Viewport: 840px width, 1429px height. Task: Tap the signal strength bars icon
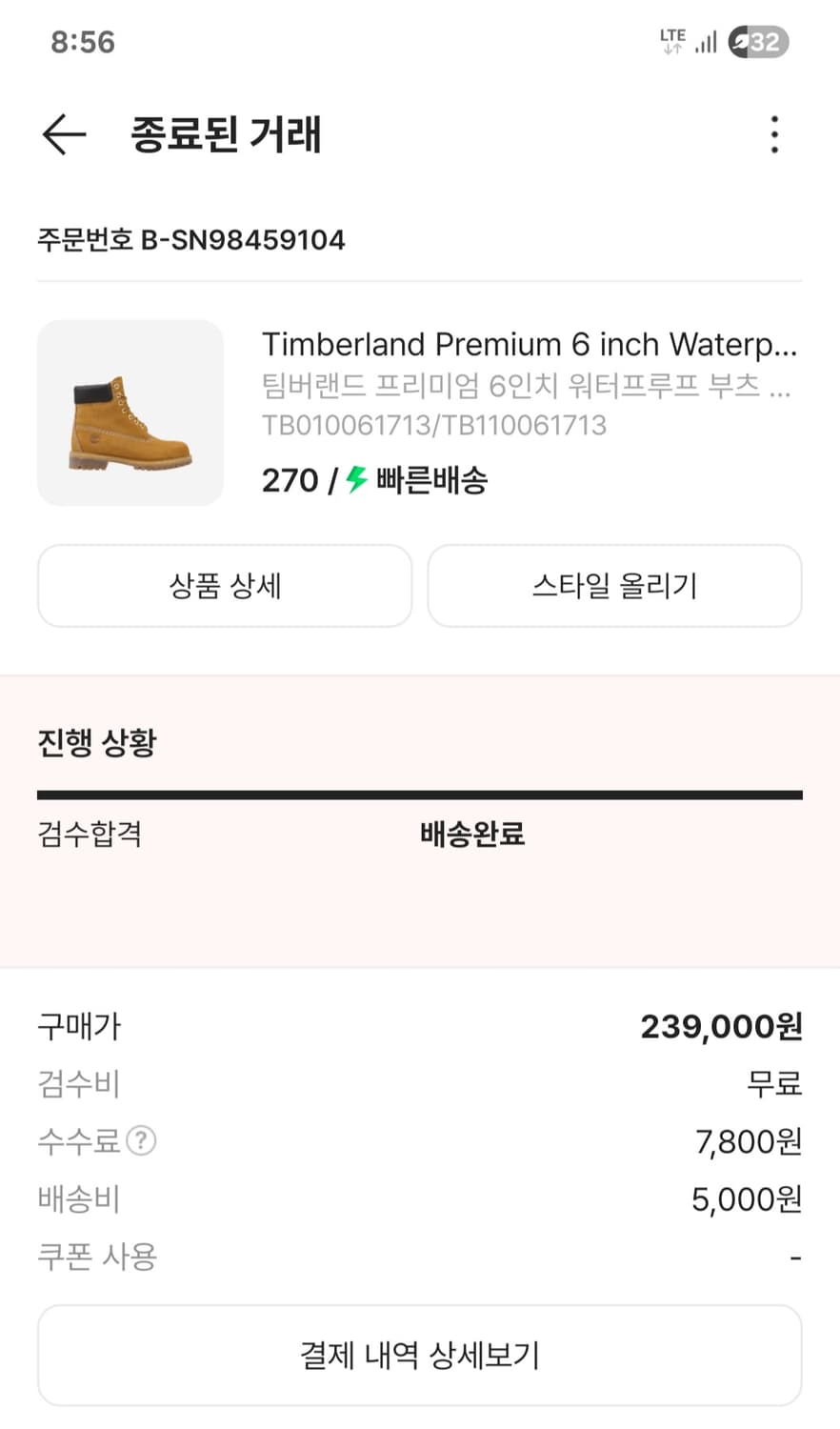tap(706, 42)
